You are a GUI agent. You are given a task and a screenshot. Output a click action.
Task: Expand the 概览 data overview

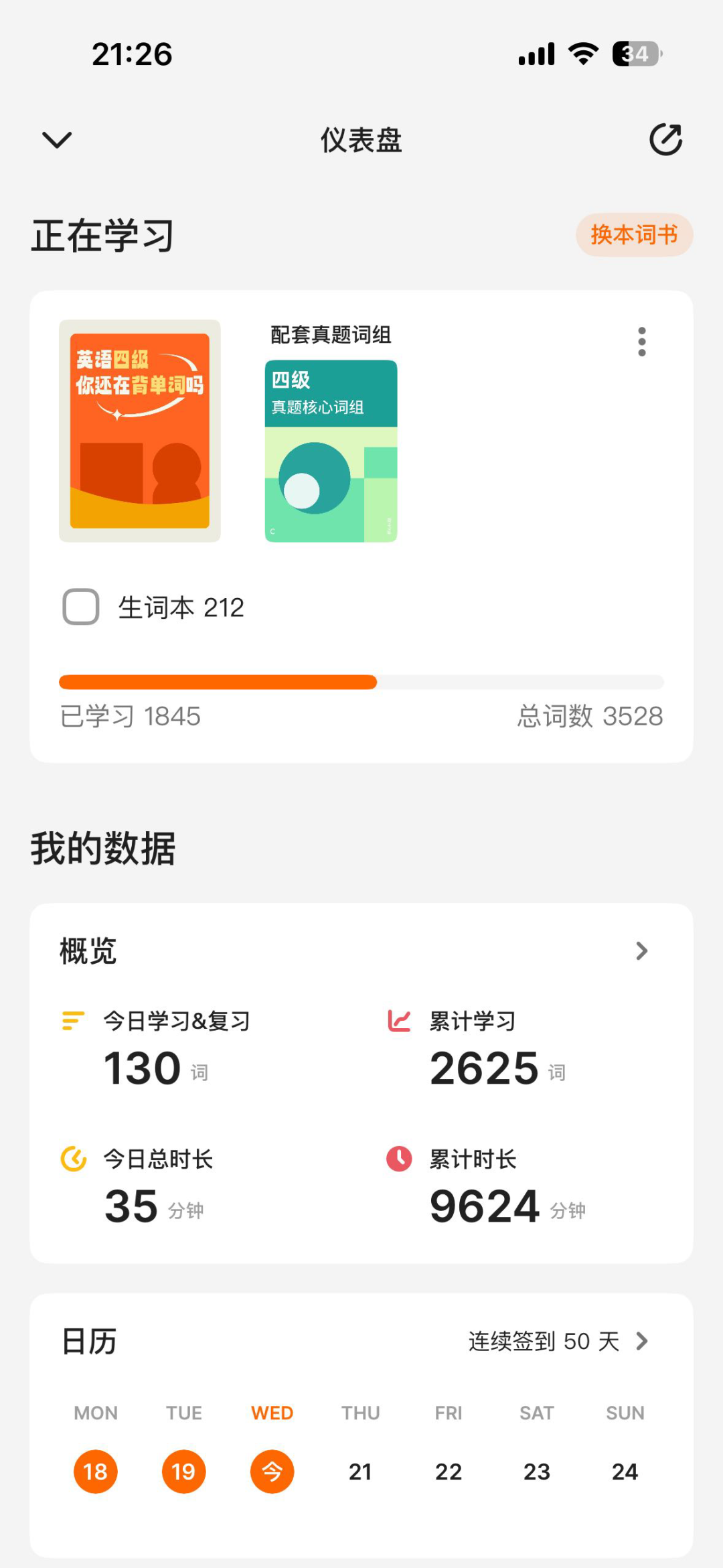[641, 950]
